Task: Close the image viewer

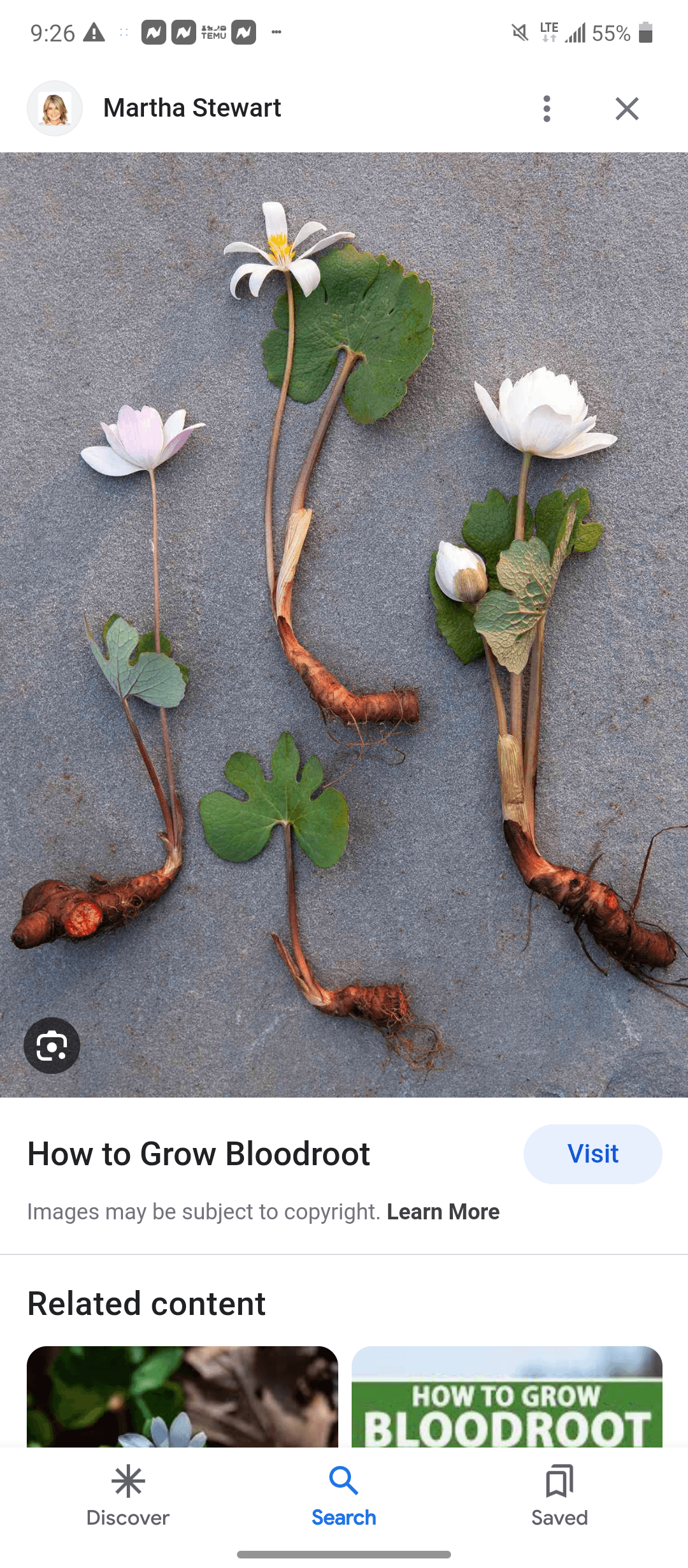Action: click(x=627, y=108)
